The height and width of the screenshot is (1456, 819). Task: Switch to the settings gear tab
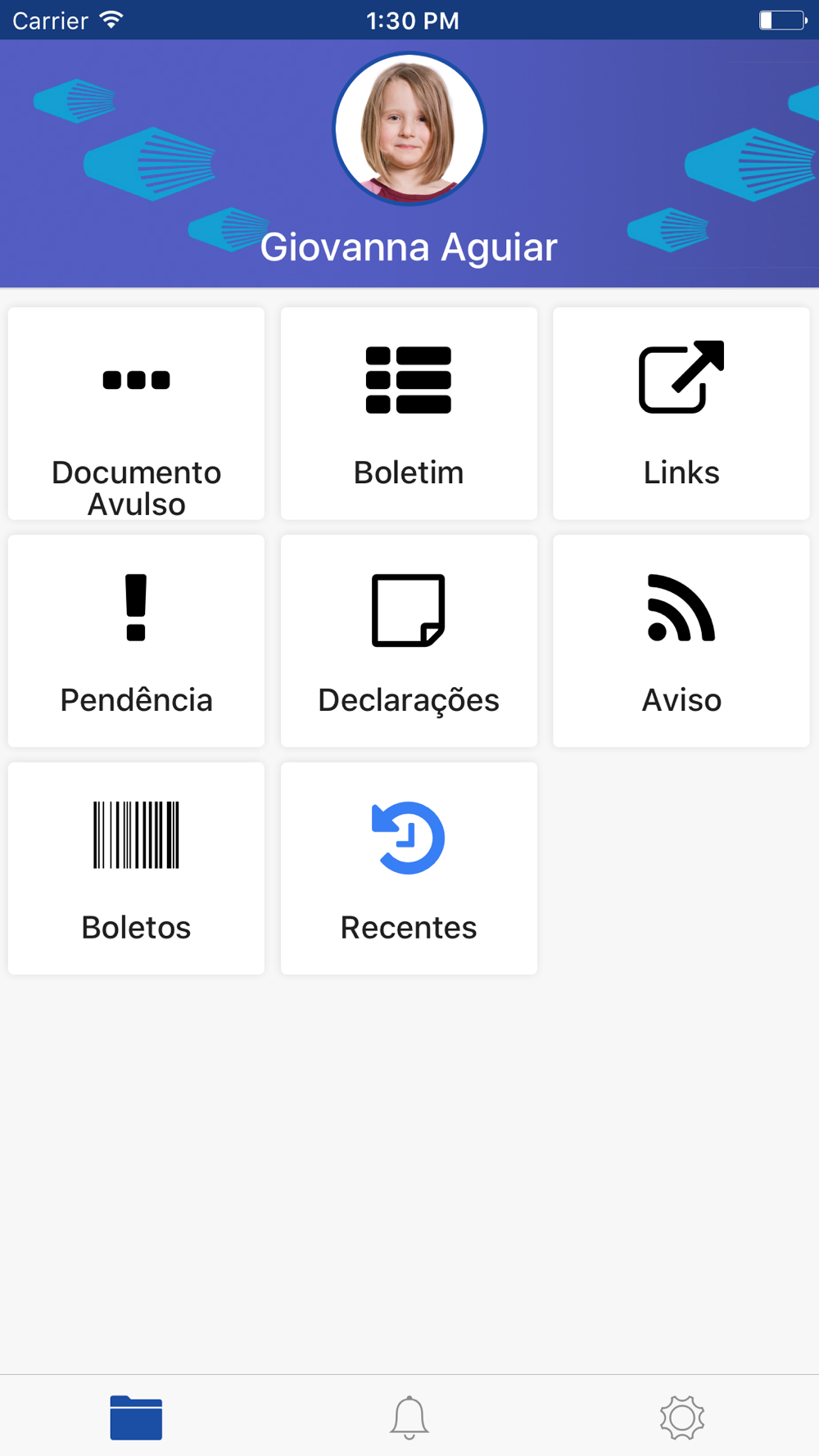coord(682,1418)
